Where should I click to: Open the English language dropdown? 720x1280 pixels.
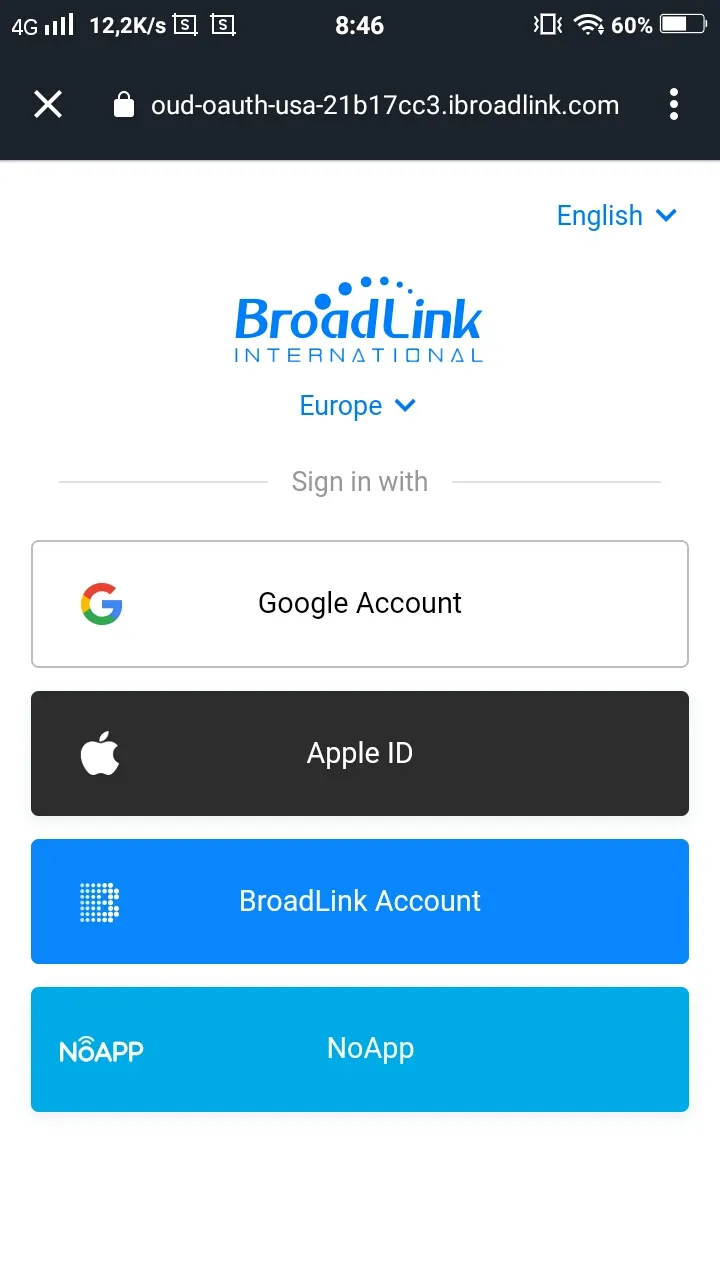coord(615,215)
